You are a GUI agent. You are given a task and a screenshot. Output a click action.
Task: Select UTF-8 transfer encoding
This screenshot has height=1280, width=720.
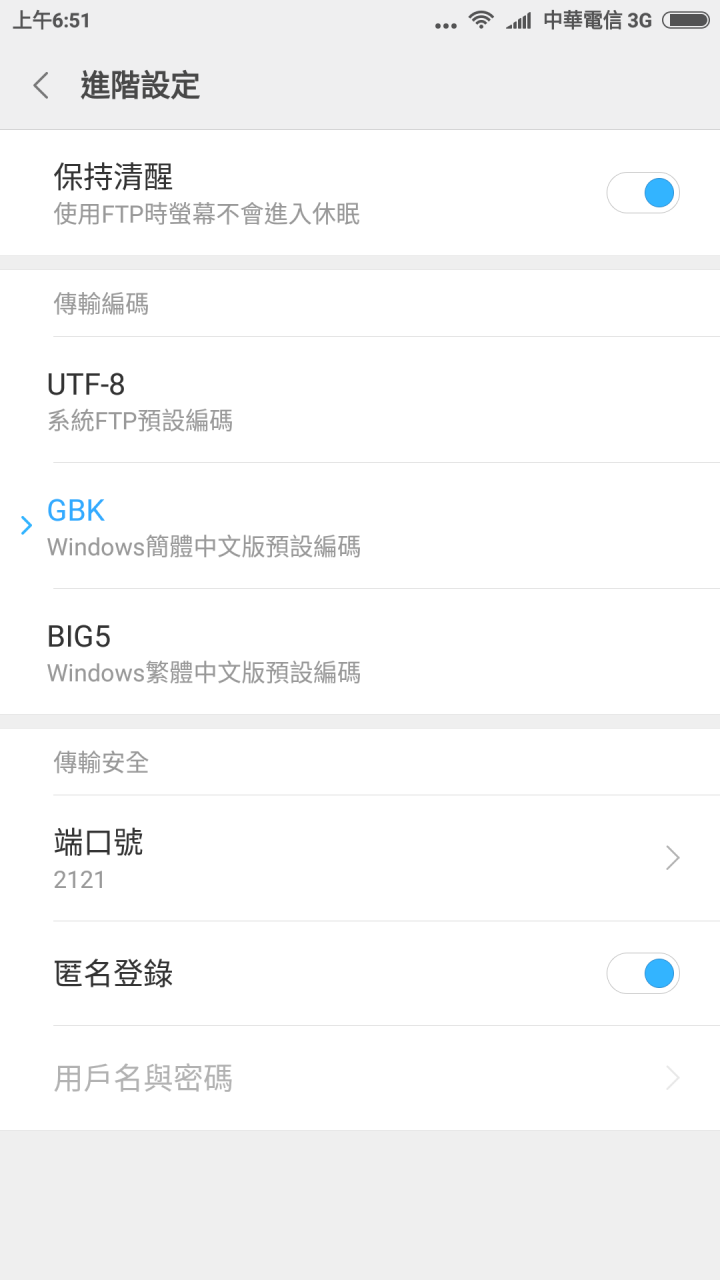pos(360,400)
